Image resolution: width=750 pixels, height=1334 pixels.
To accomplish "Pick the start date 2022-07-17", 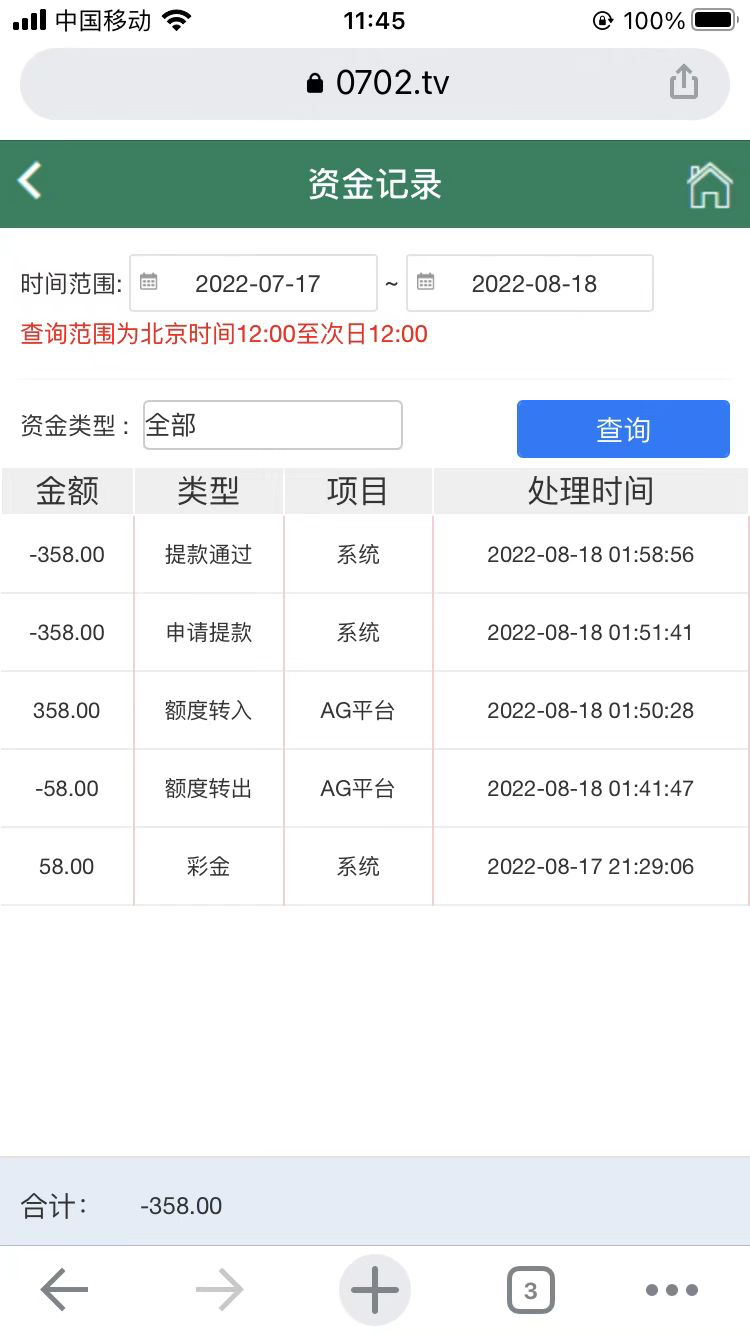I will [x=254, y=284].
